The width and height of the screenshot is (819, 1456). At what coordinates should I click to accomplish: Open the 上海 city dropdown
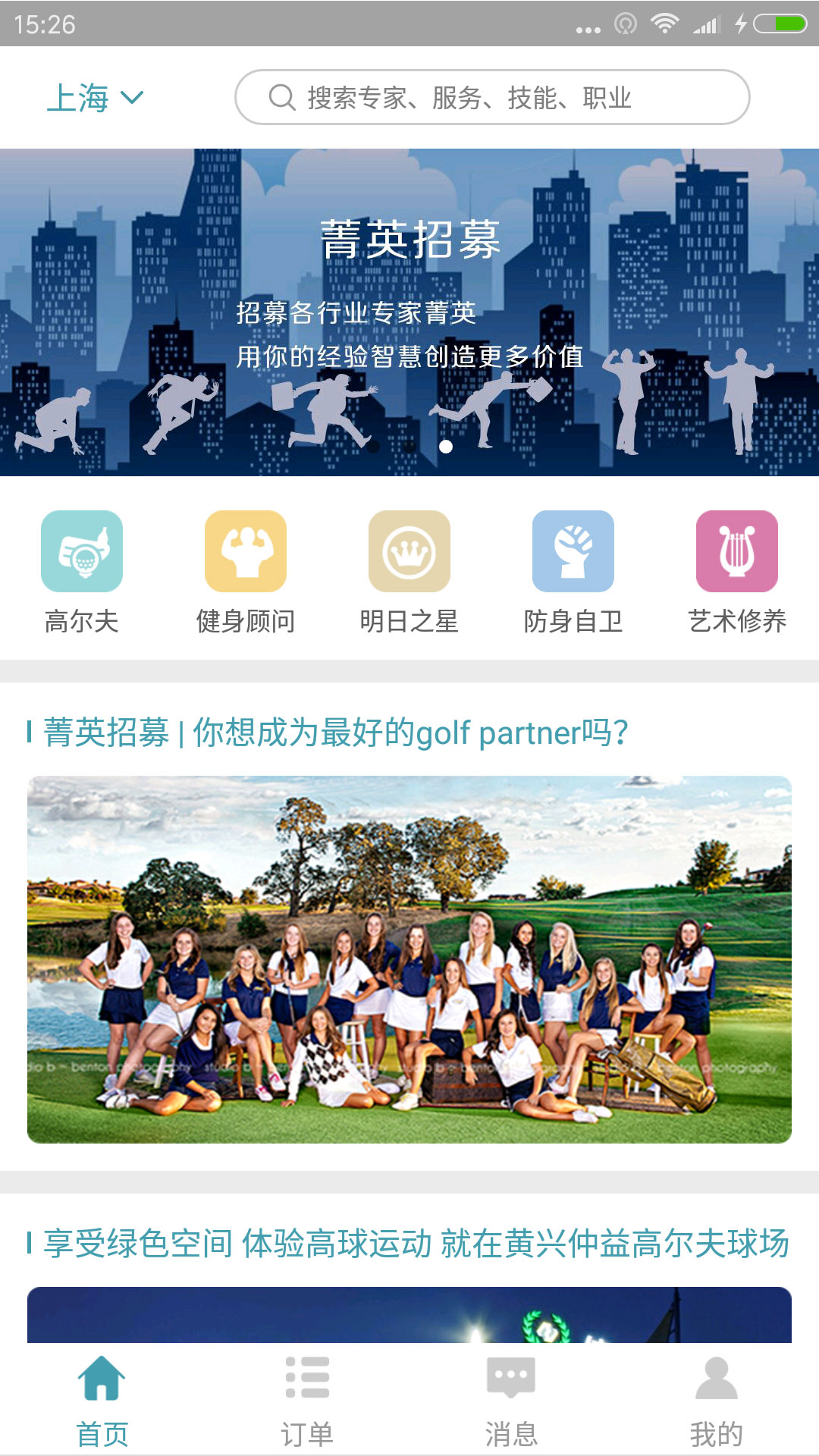(x=95, y=98)
